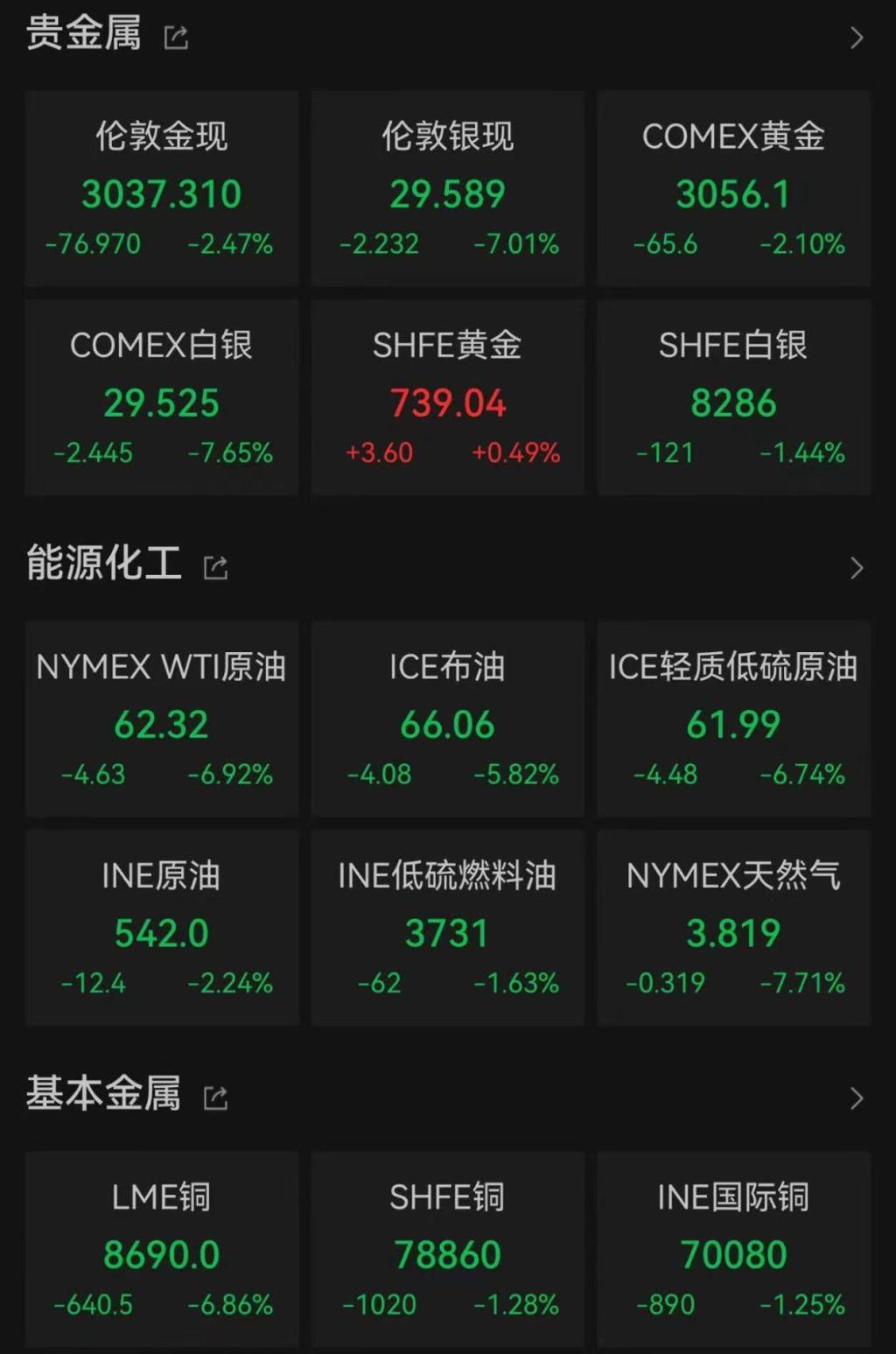The width and height of the screenshot is (896, 1354).
Task: Share the 基本金属 section
Action: pos(215,1098)
